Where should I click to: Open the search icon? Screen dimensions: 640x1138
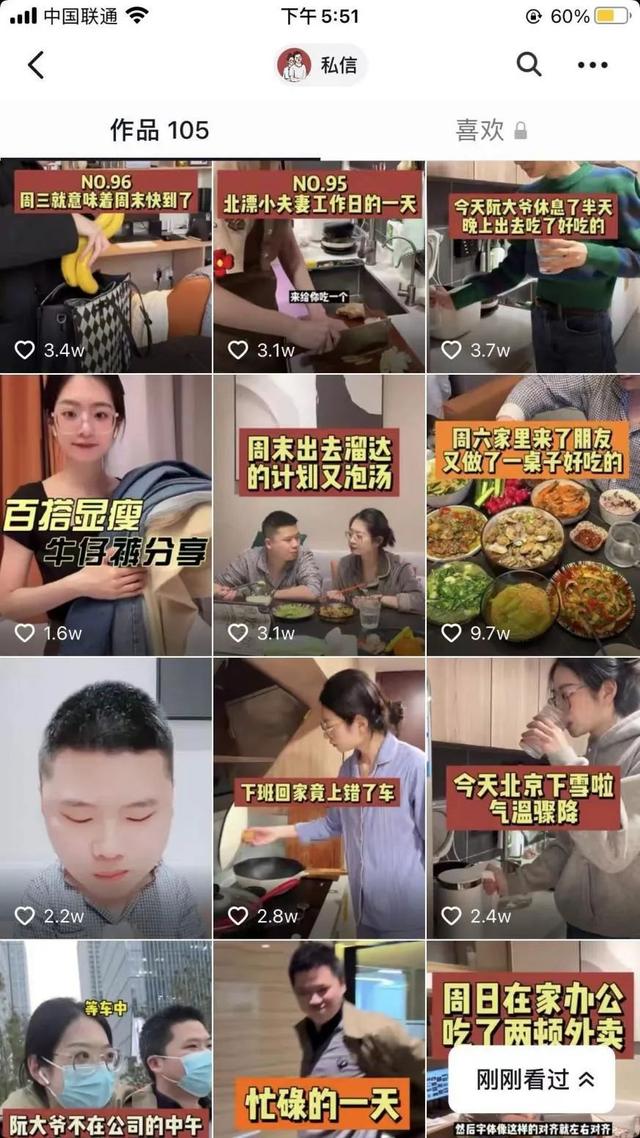click(528, 66)
